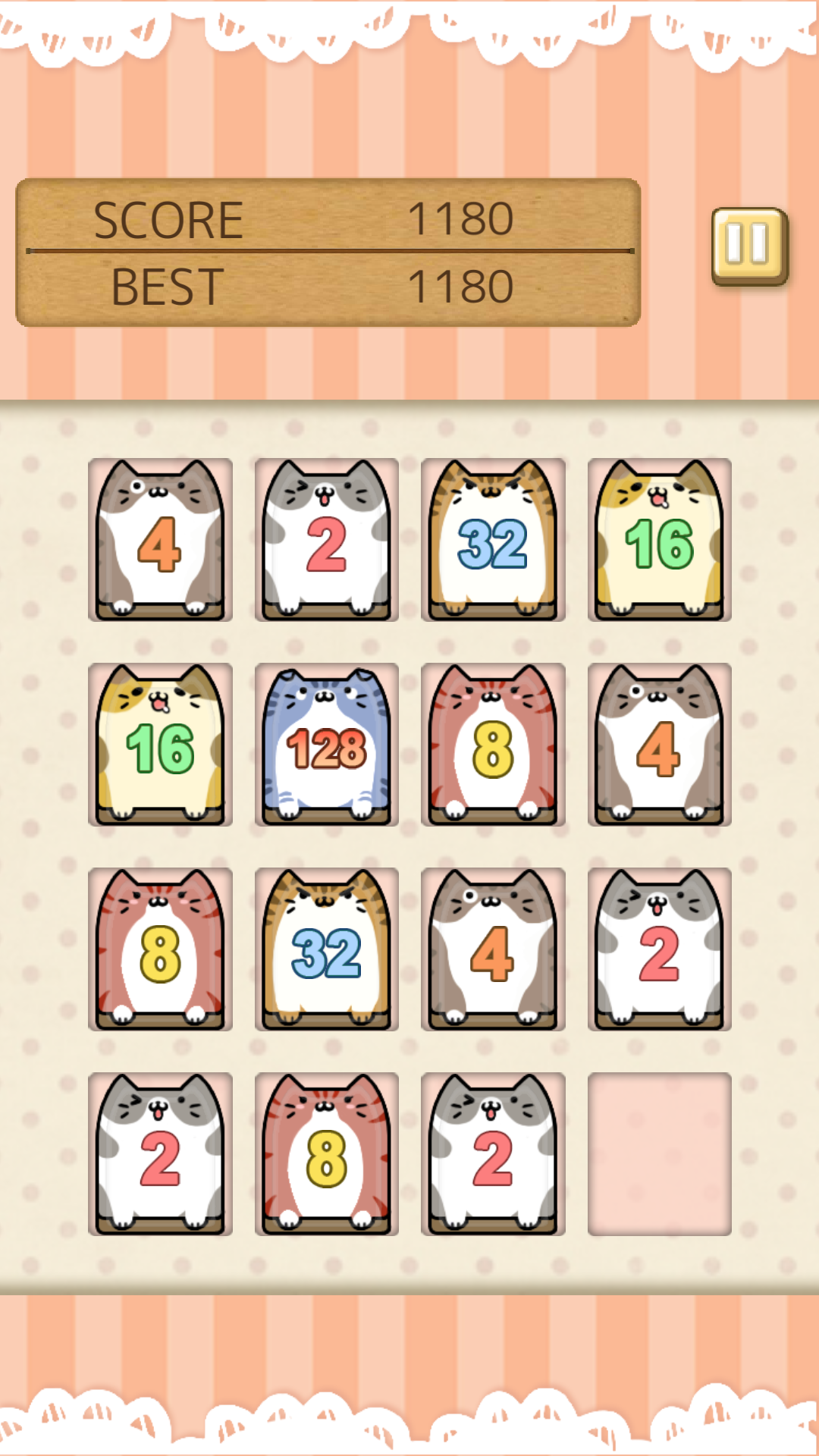Select the 16 cat tile in top-right corner
The image size is (819, 1456).
click(x=658, y=540)
